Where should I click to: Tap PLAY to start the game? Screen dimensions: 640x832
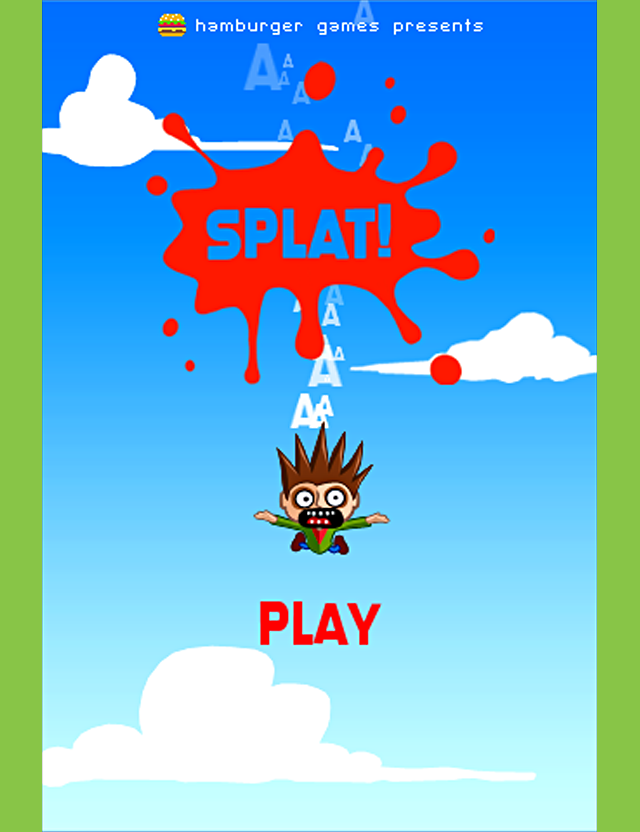click(319, 624)
